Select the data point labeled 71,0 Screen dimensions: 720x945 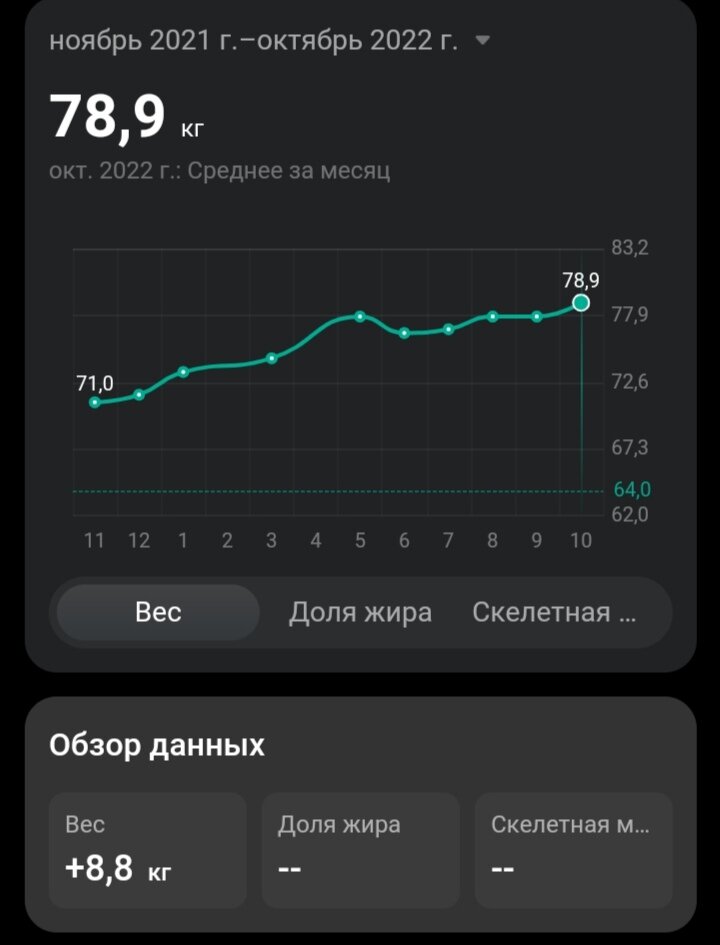(x=95, y=402)
